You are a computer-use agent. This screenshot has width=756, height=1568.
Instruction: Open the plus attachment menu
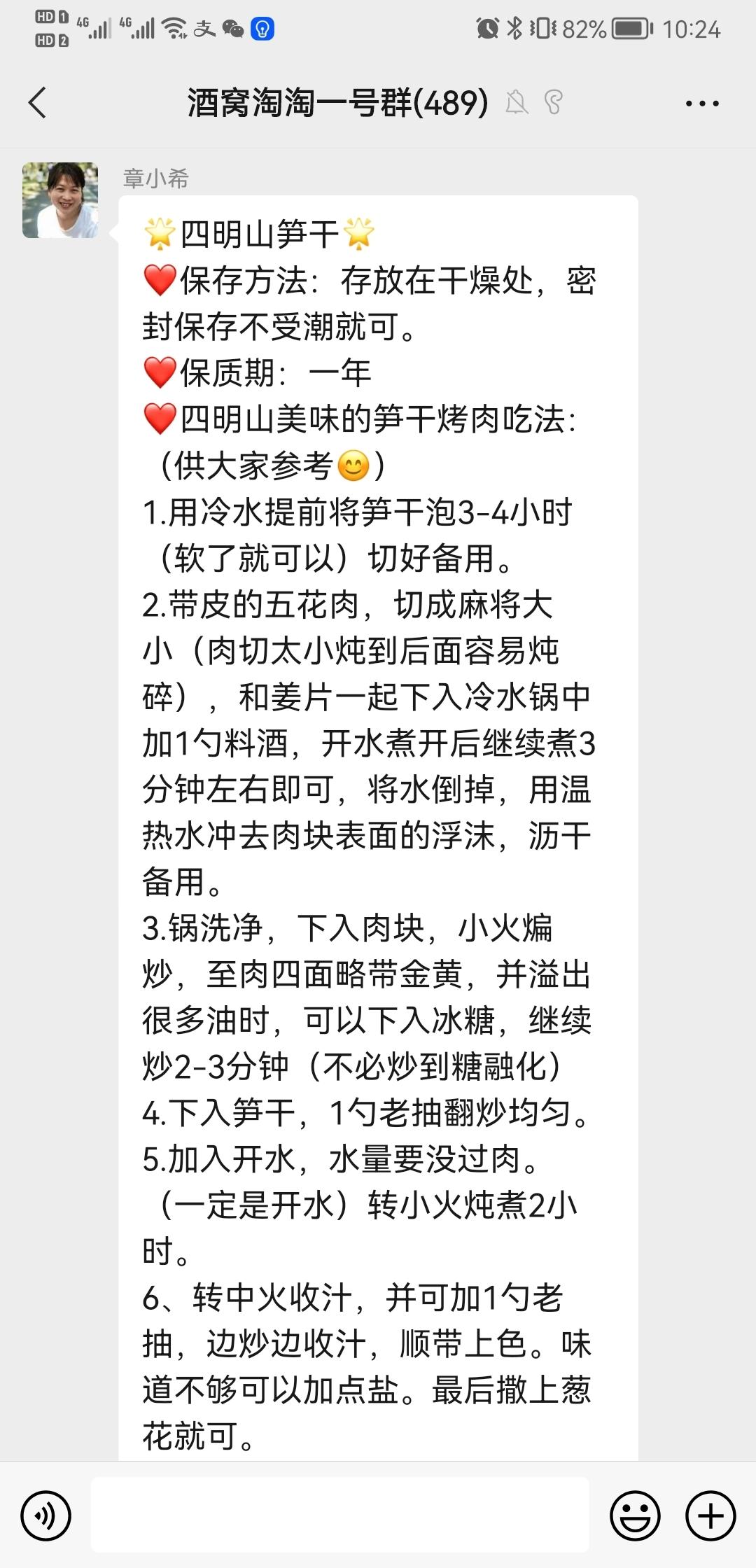(710, 1516)
